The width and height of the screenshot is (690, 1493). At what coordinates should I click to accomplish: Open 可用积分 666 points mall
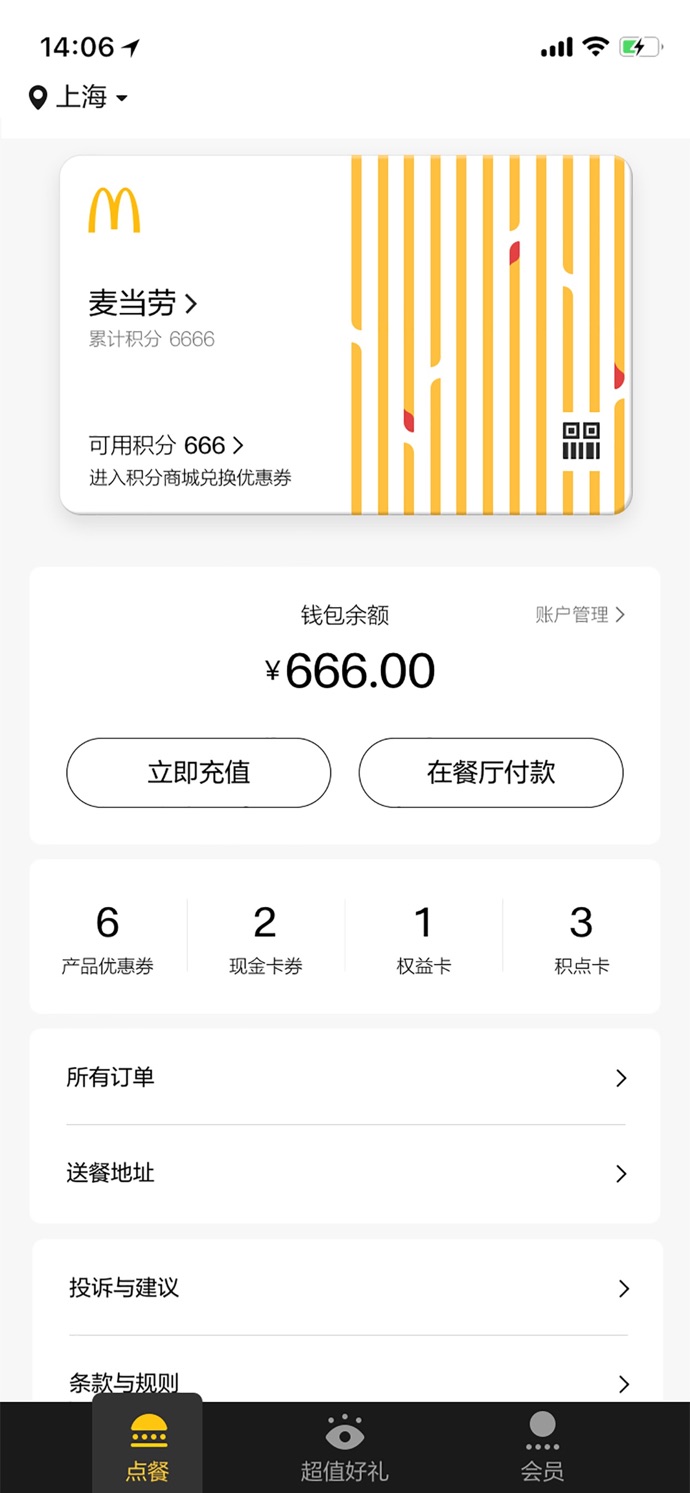[166, 445]
